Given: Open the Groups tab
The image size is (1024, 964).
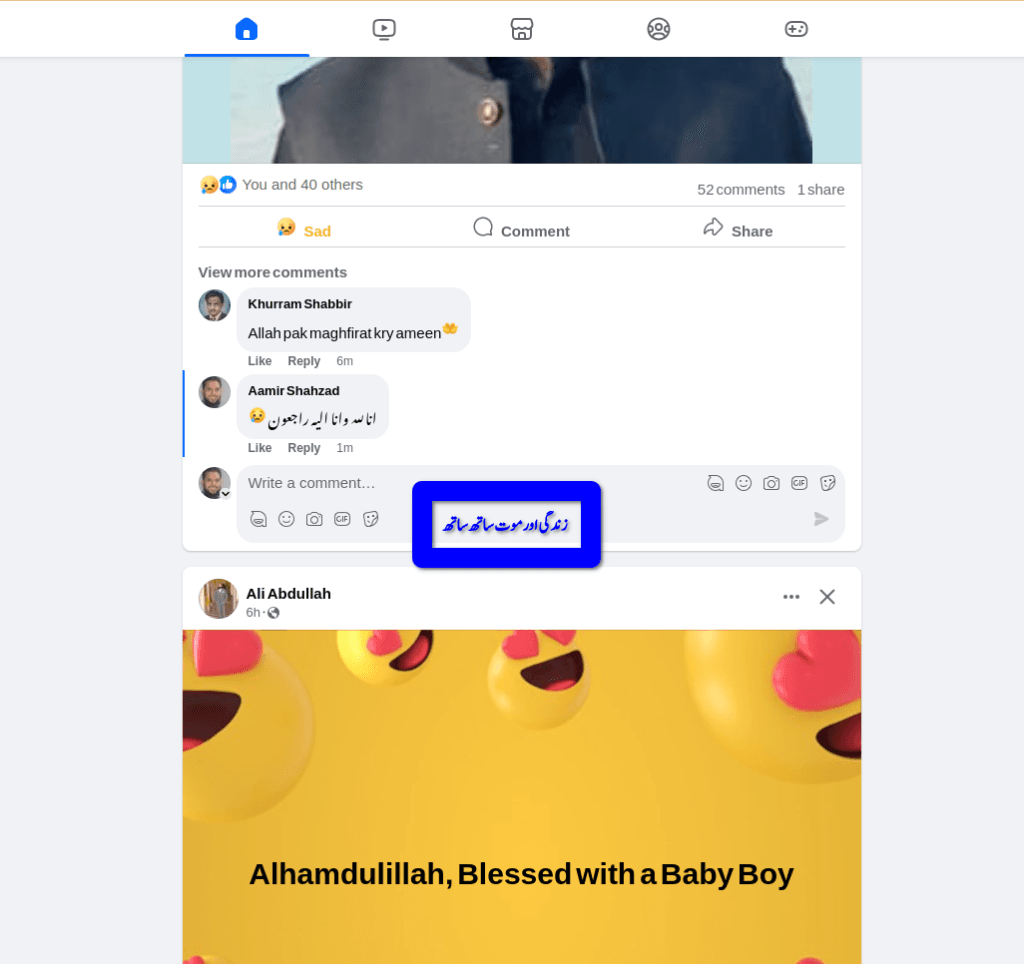Looking at the screenshot, I should point(658,29).
